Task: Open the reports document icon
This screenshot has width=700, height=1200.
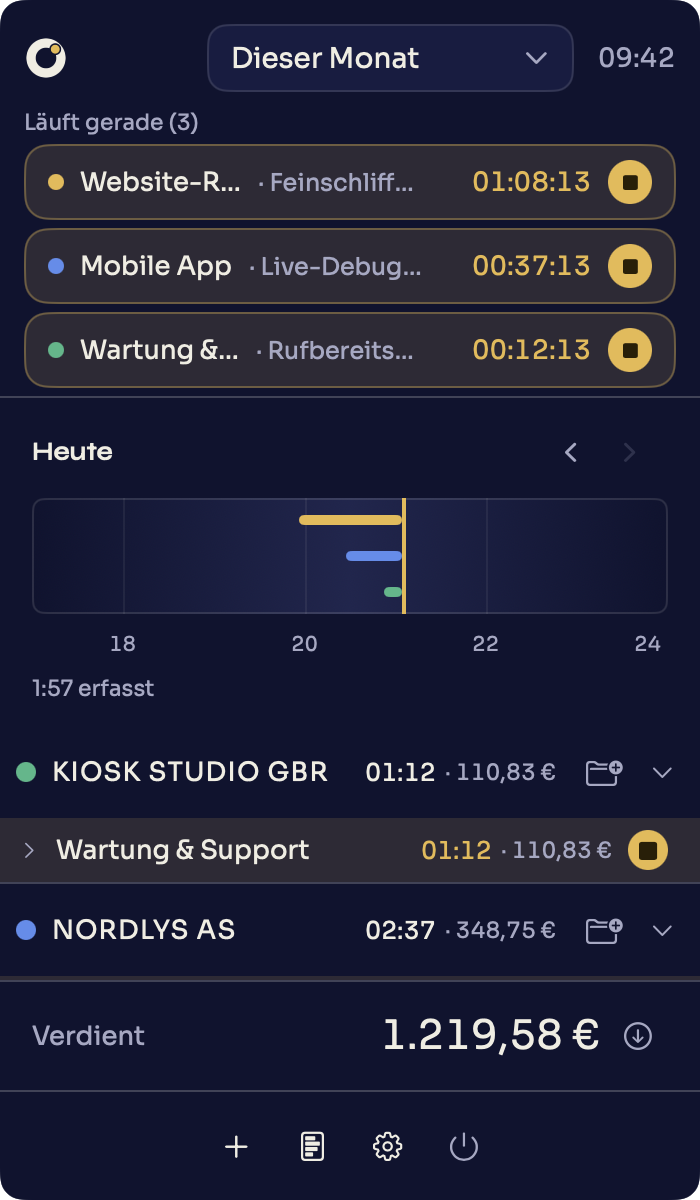Action: point(313,1146)
